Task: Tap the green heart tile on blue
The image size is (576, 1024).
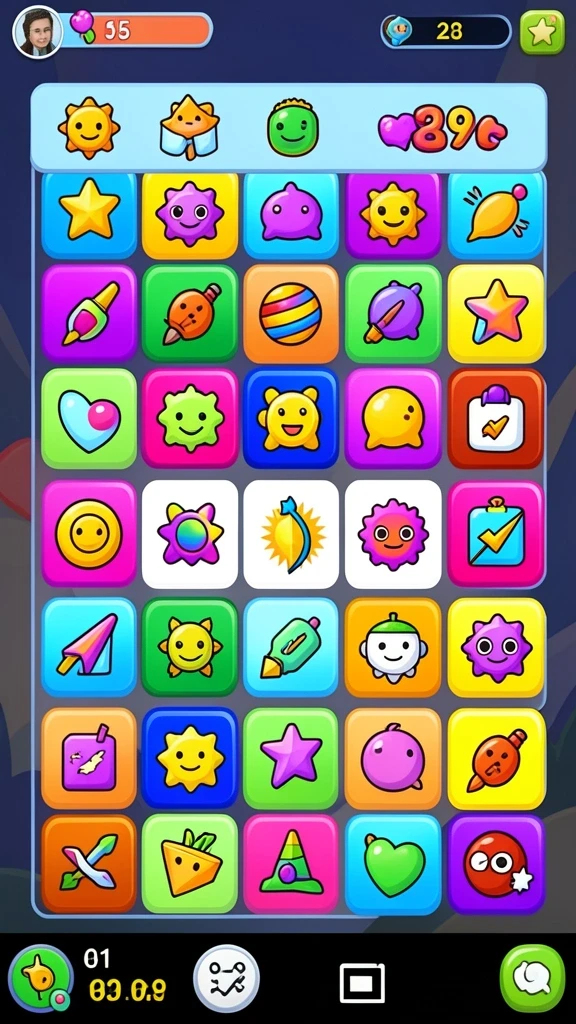Action: click(x=393, y=863)
